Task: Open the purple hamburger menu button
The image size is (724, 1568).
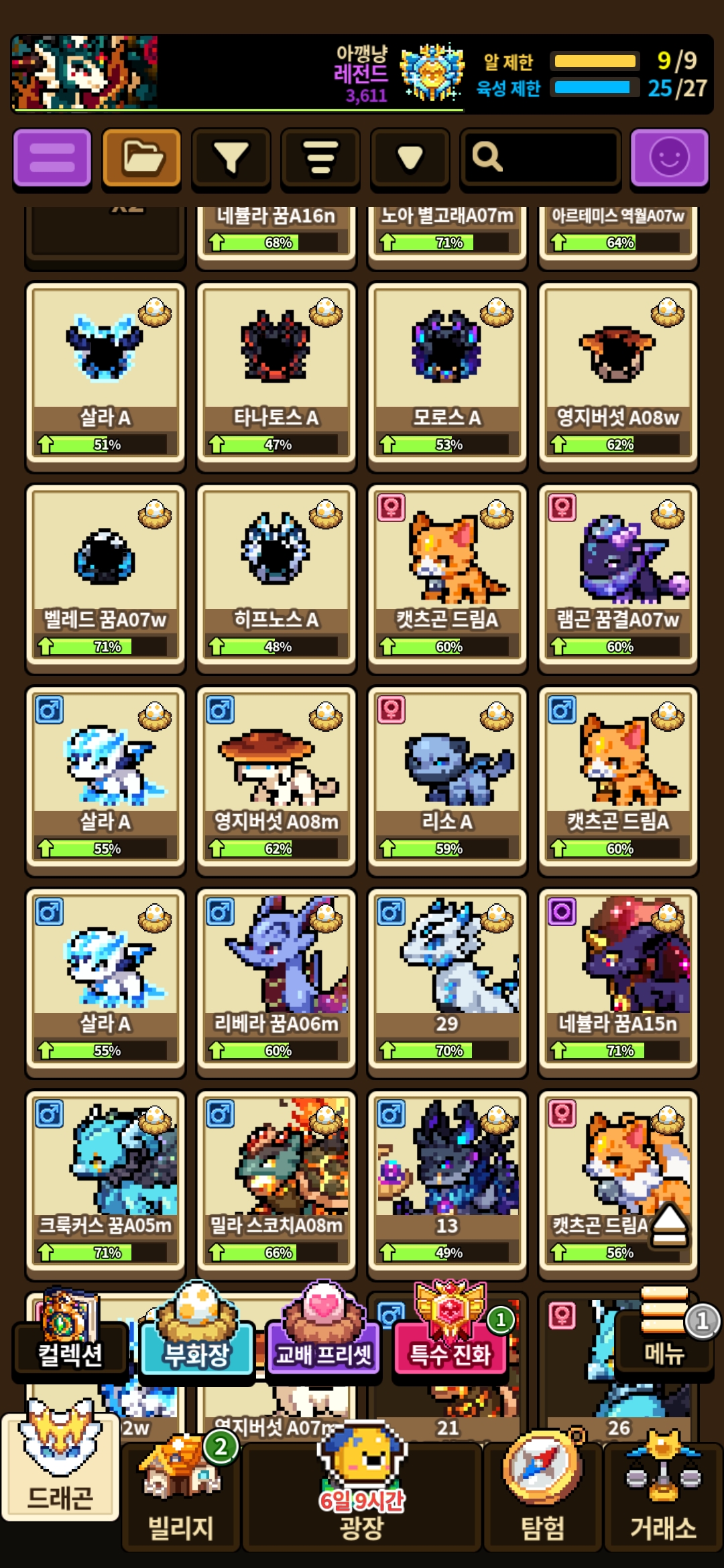Action: pyautogui.click(x=52, y=158)
